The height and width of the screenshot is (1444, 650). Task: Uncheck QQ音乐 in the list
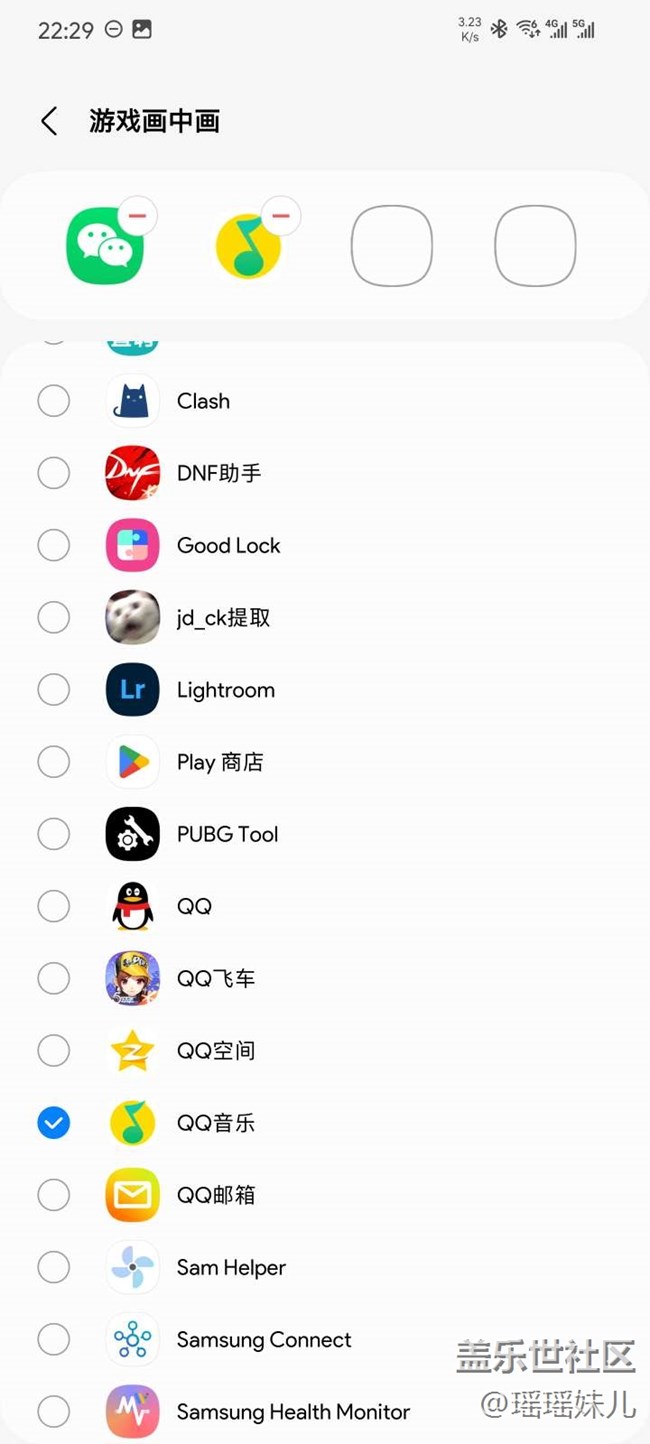coord(54,1123)
